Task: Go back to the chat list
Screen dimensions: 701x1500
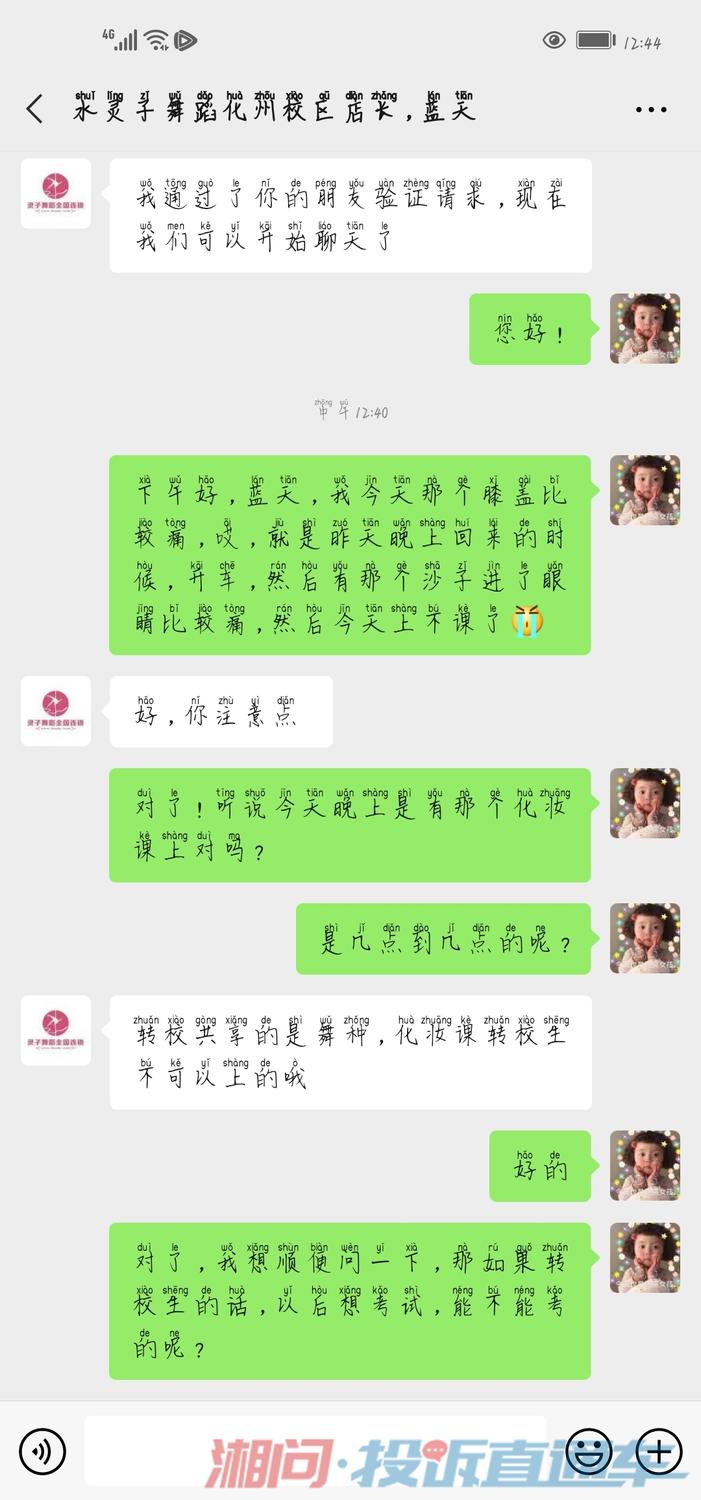Action: tap(35, 109)
